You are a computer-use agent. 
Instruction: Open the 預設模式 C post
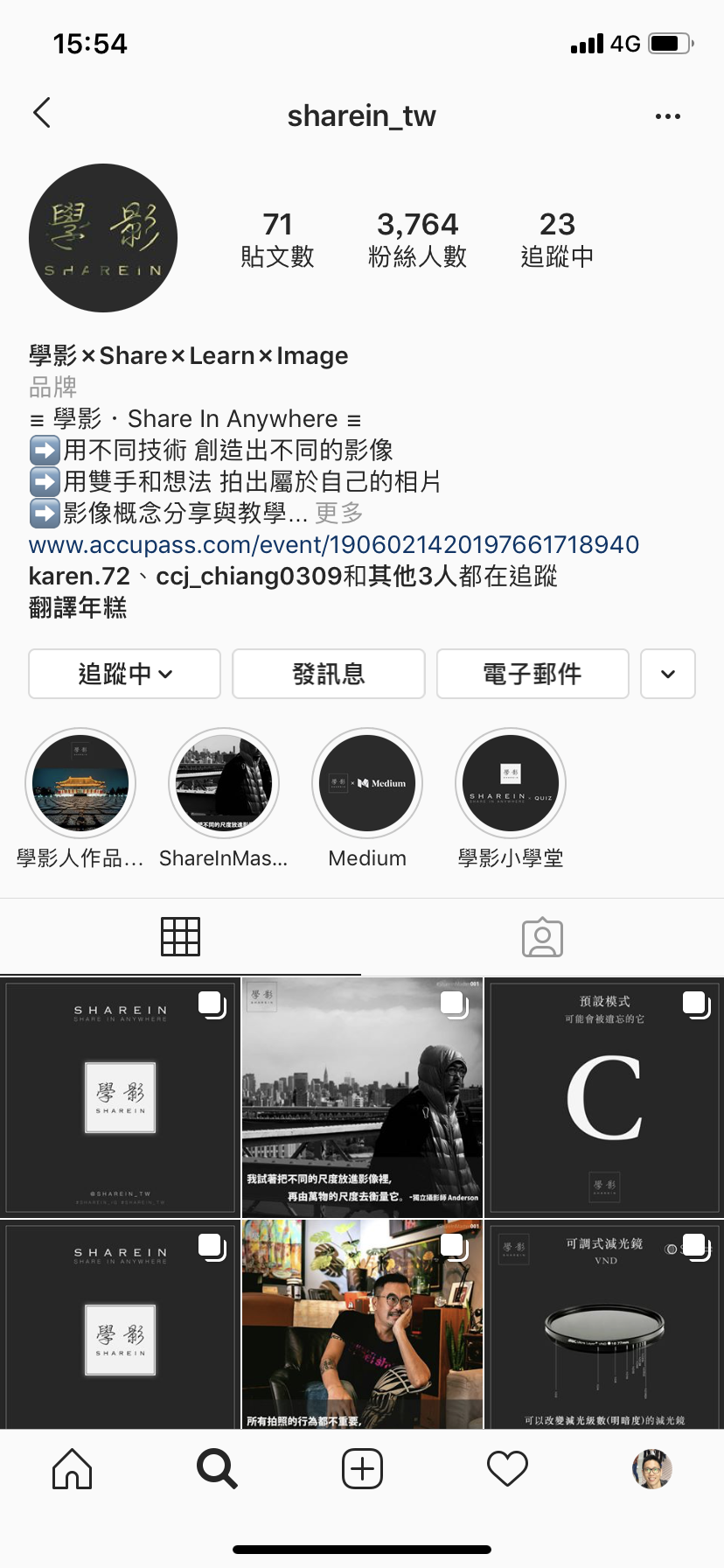604,1097
